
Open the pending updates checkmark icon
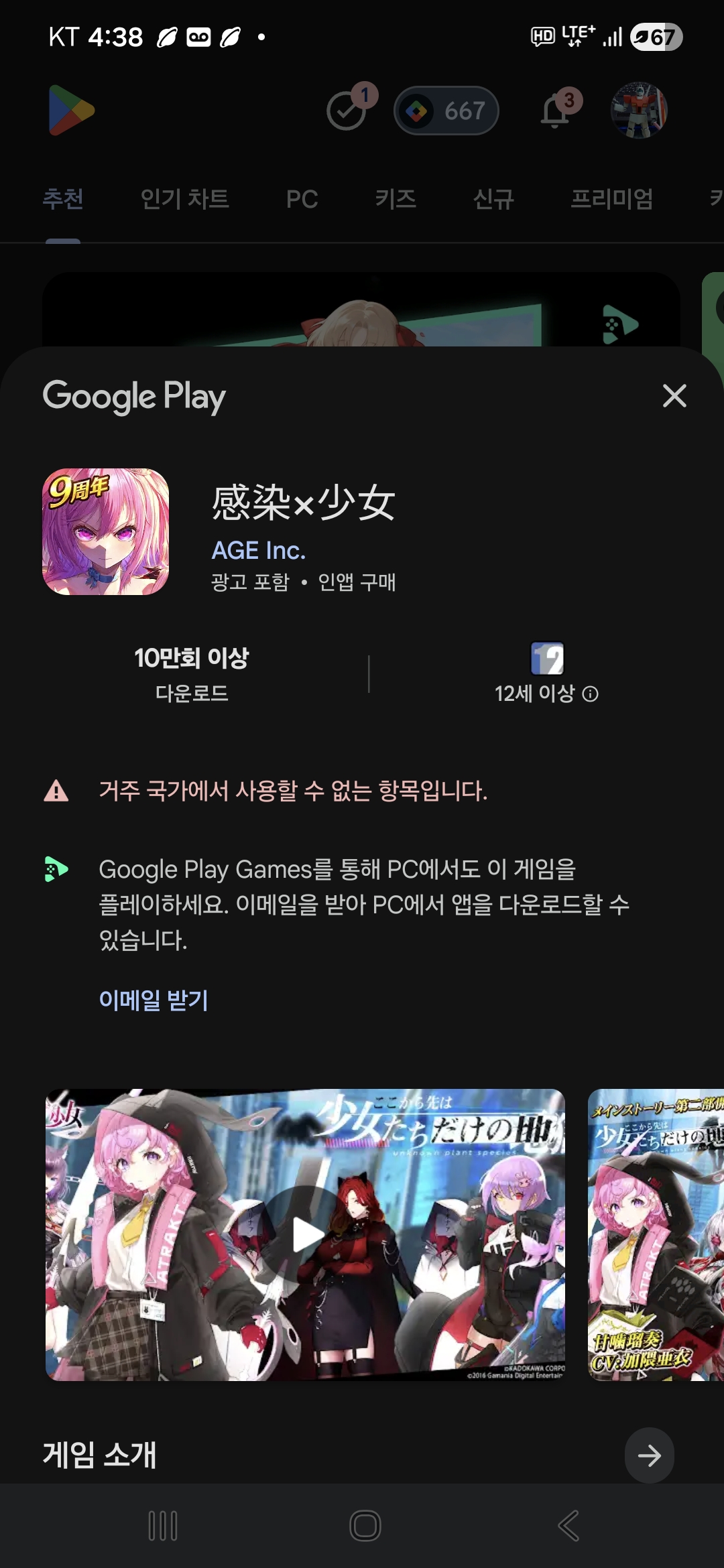(347, 111)
